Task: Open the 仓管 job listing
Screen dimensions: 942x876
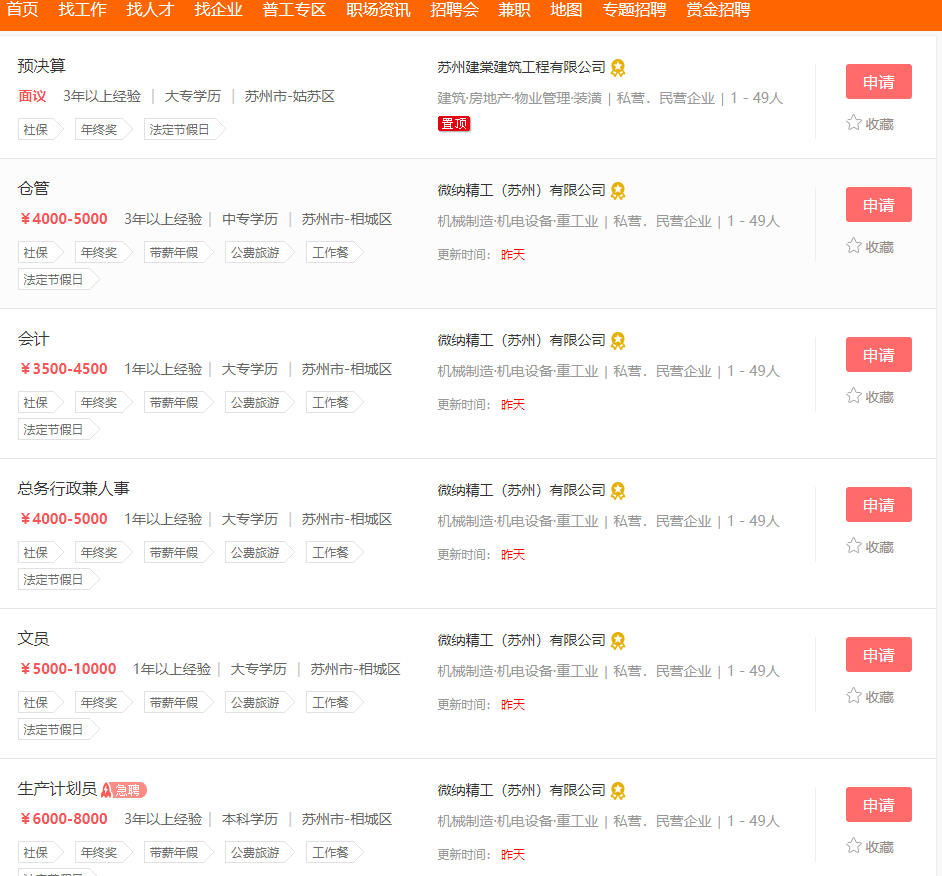Action: tap(33, 188)
